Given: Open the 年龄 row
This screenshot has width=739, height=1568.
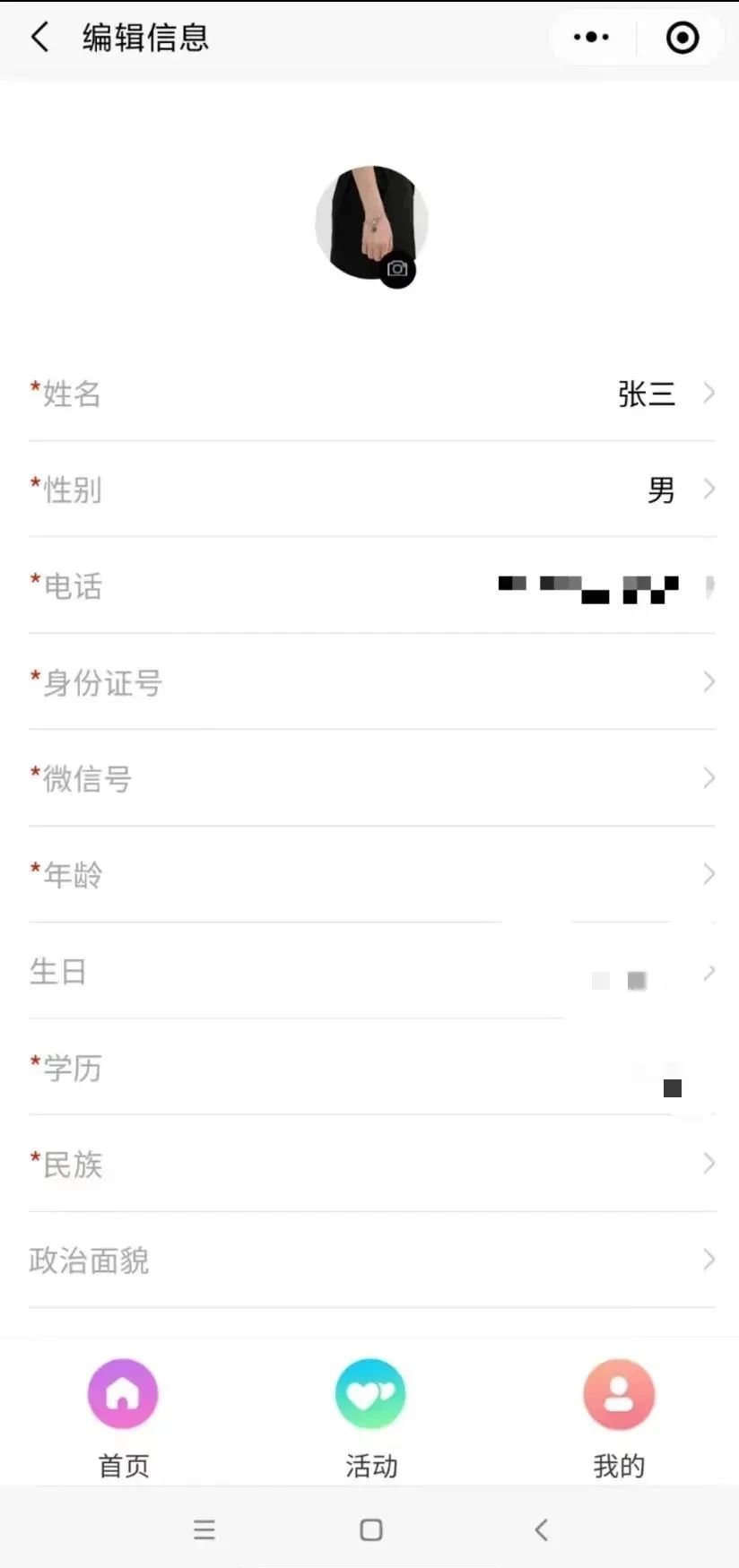Looking at the screenshot, I should click(371, 874).
